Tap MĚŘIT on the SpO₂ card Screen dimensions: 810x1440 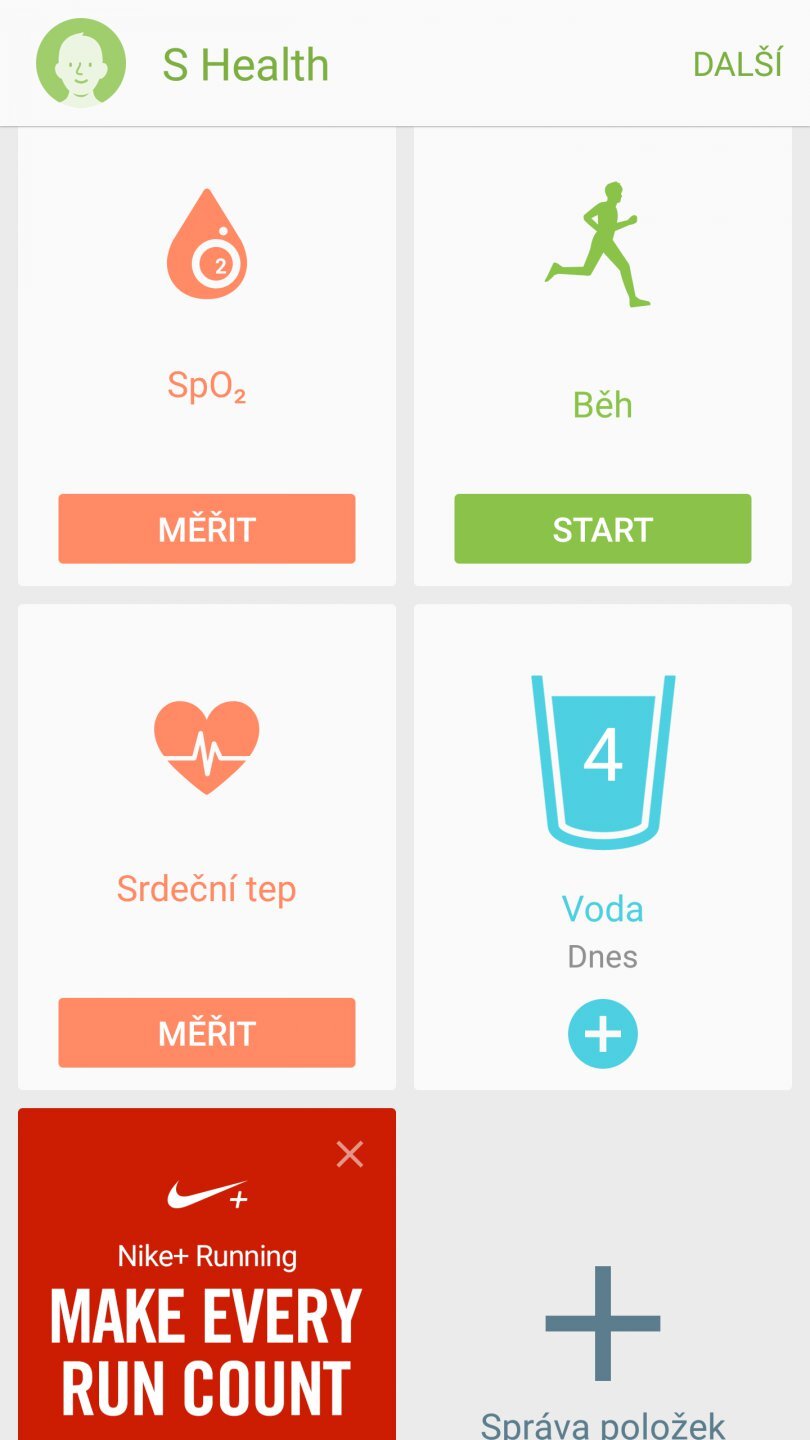click(206, 528)
